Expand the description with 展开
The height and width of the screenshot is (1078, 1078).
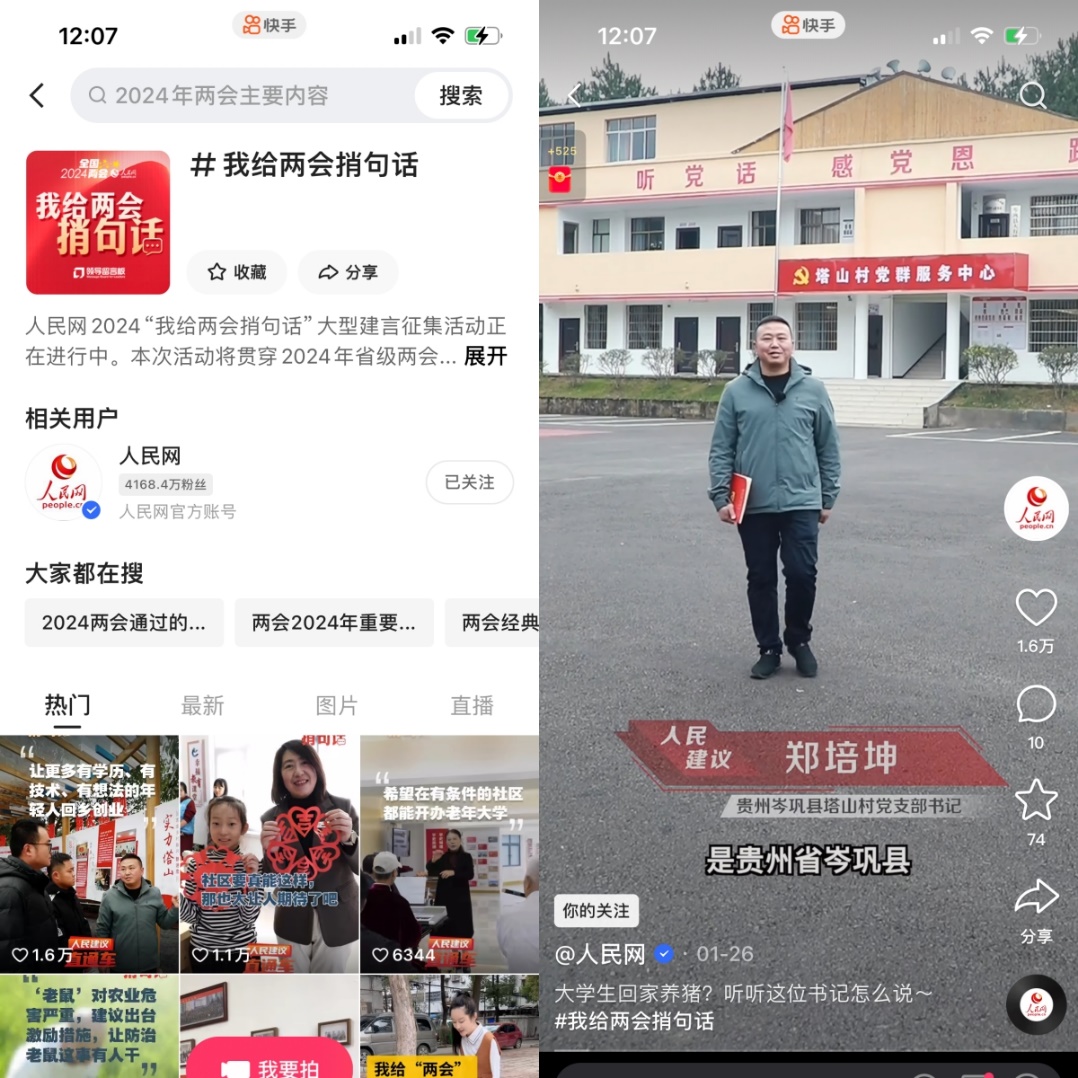click(485, 356)
